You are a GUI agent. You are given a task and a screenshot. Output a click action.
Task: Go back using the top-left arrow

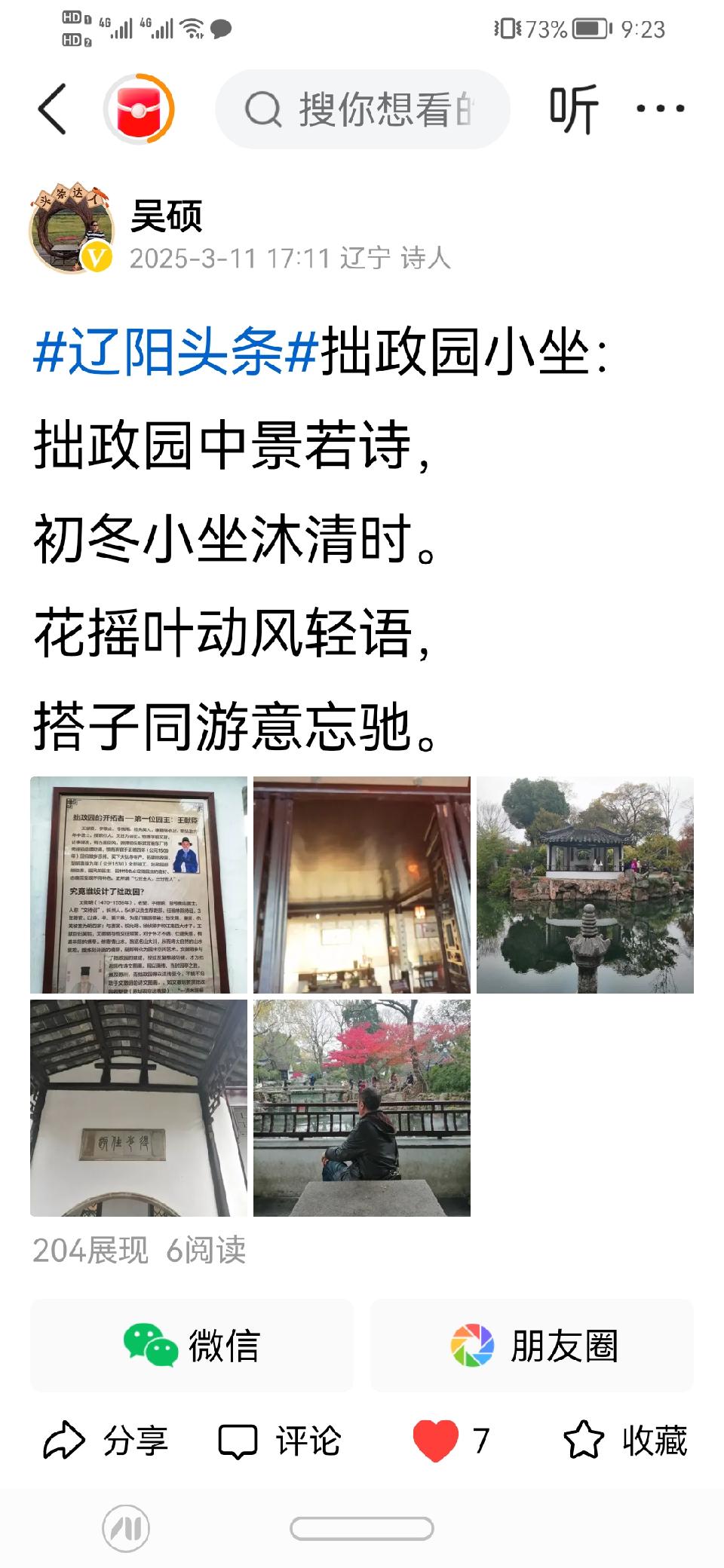[53, 109]
